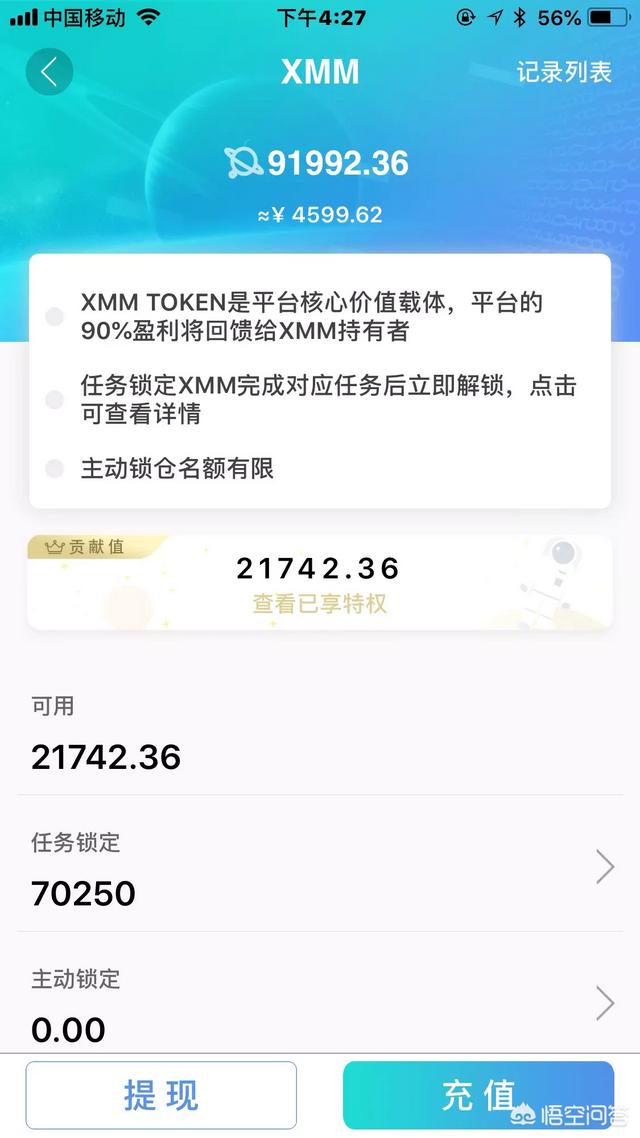Go back using the top-left arrow
Screen dimensions: 640x1138
pos(49,72)
